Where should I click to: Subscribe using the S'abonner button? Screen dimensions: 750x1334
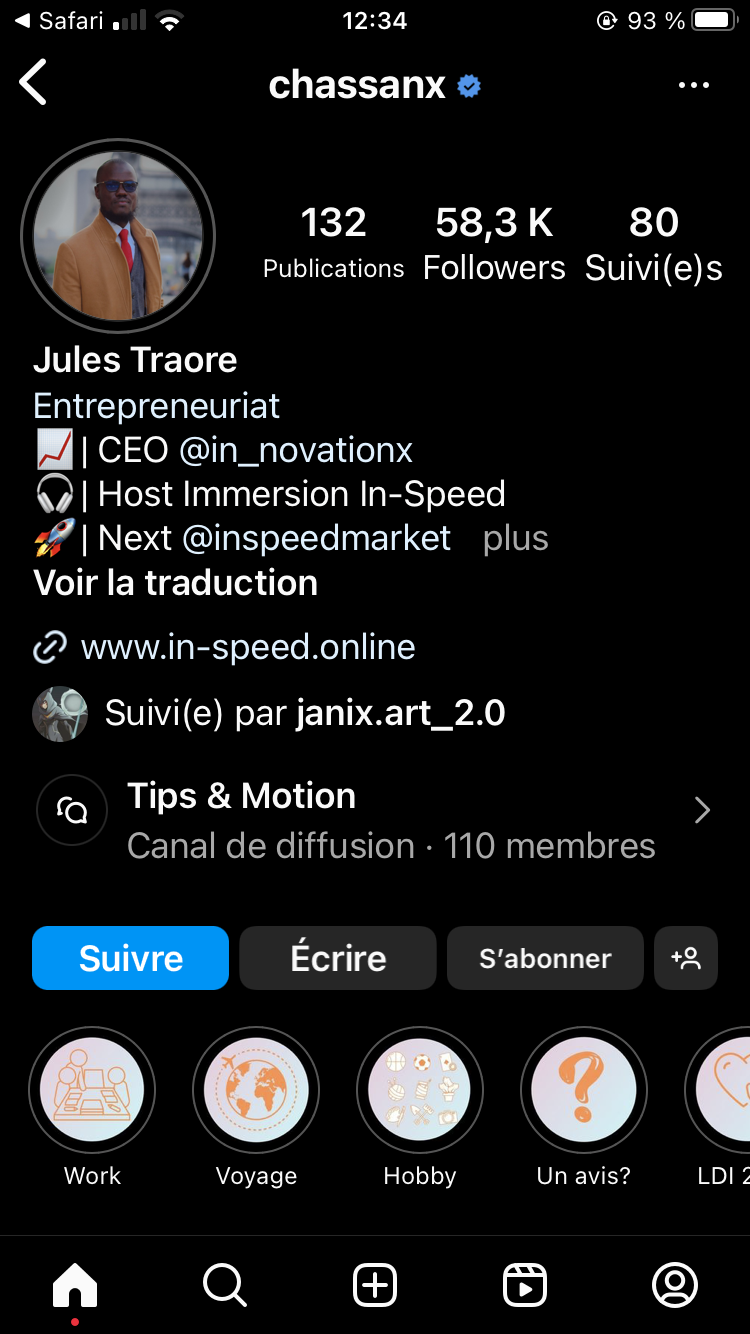545,958
